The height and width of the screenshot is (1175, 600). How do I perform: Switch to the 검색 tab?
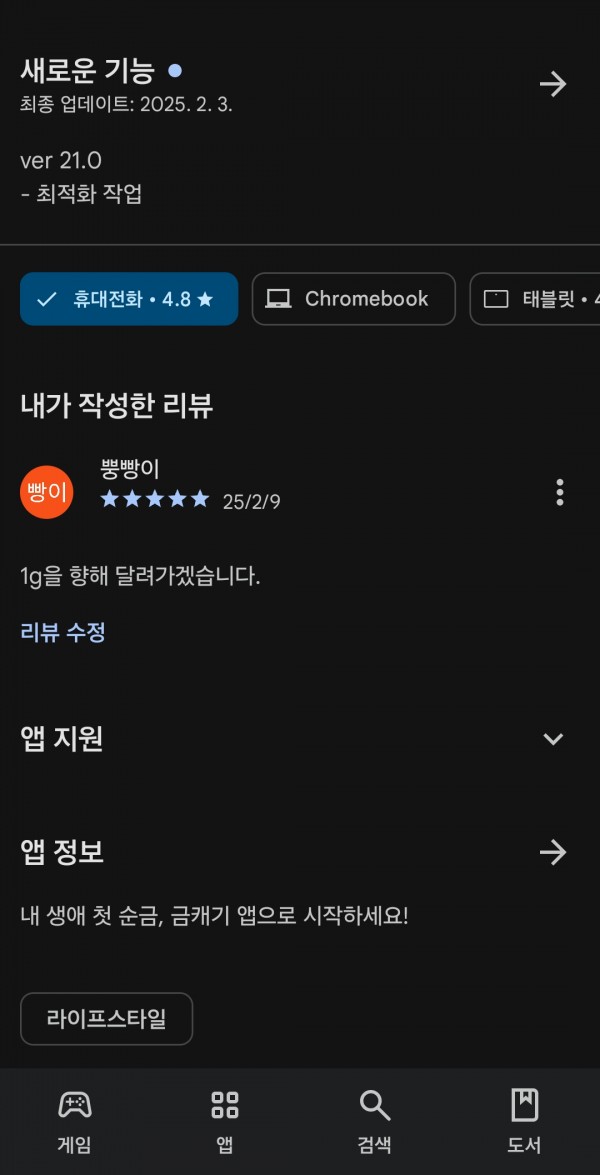click(375, 1122)
